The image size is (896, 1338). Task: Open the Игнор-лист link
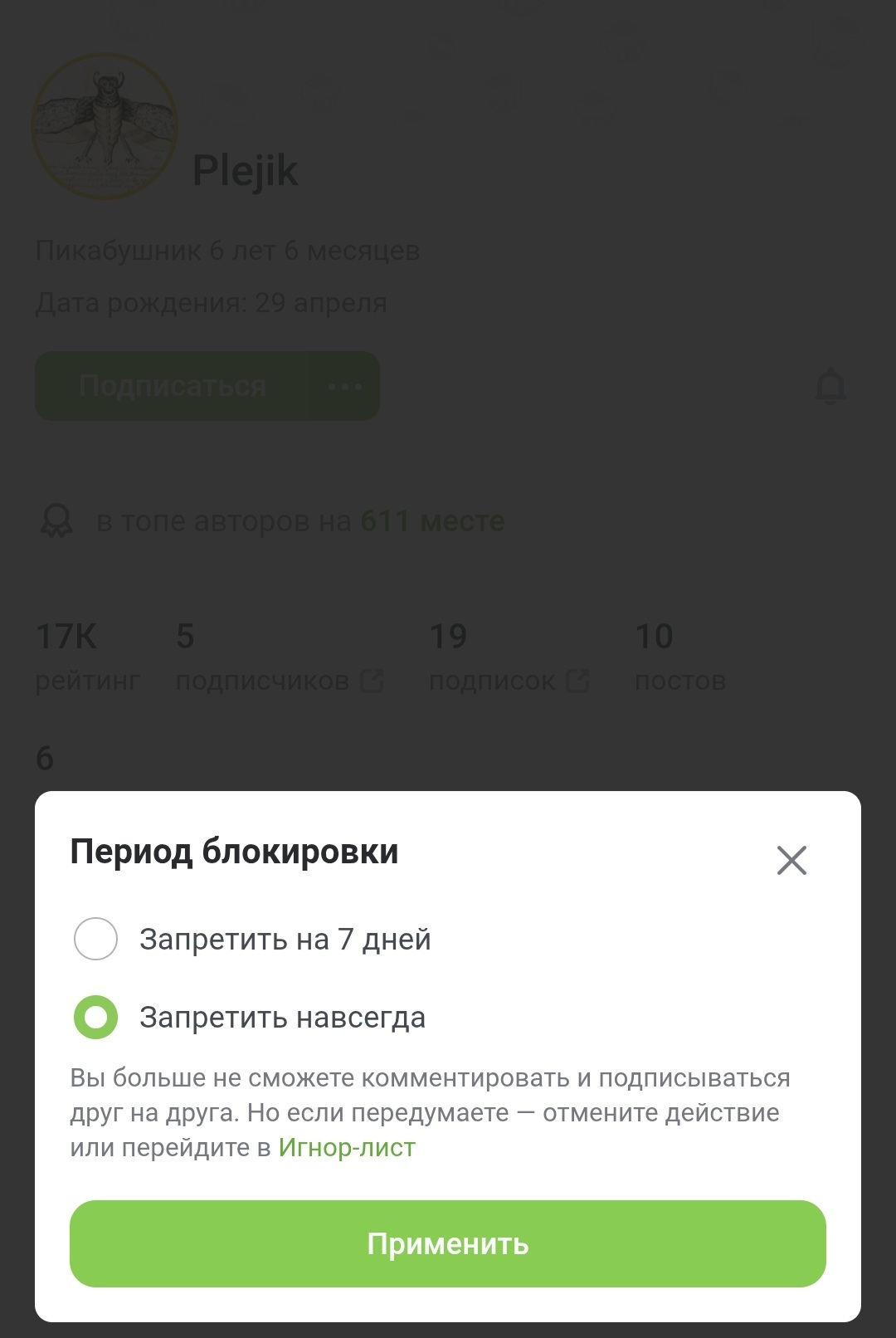tap(347, 1148)
